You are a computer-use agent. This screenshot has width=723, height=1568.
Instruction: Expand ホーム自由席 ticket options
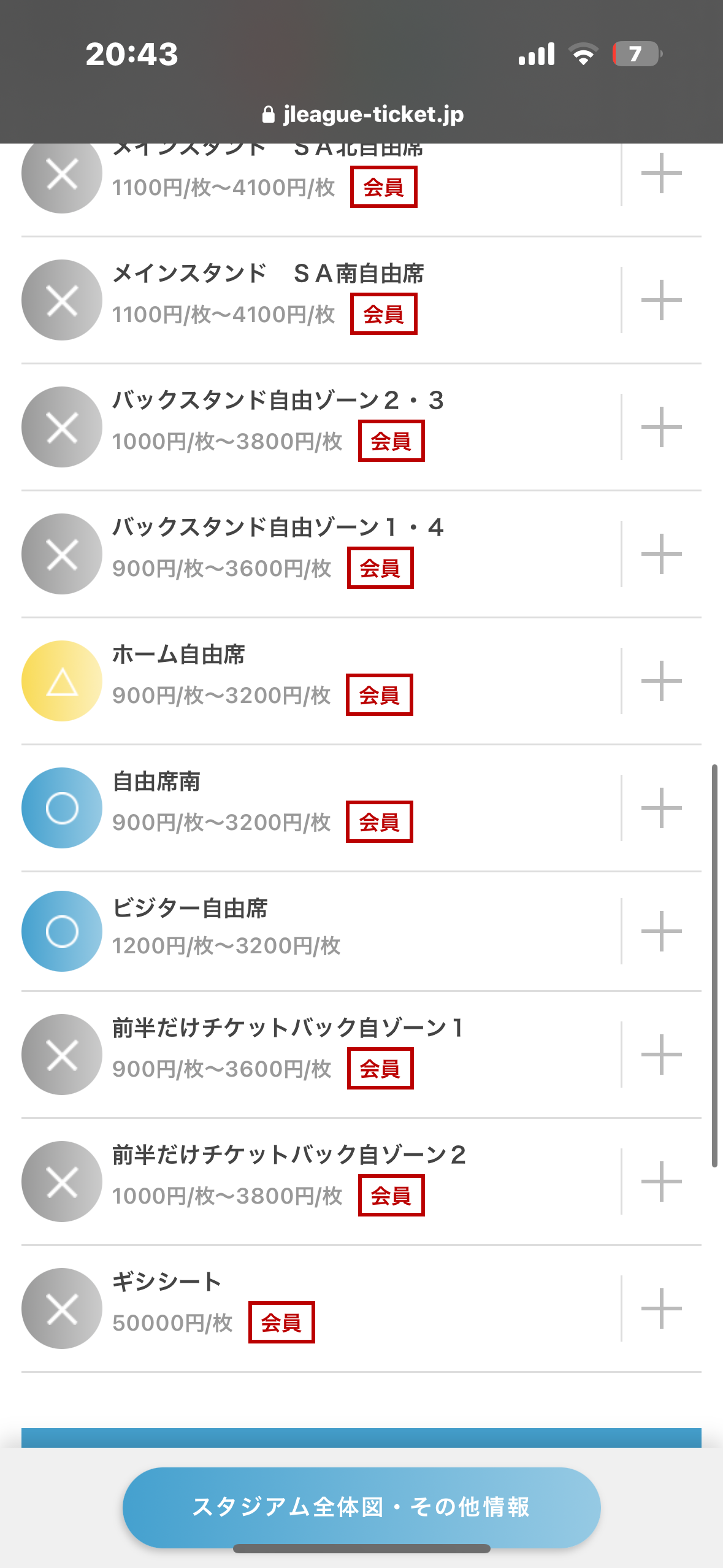(x=661, y=681)
